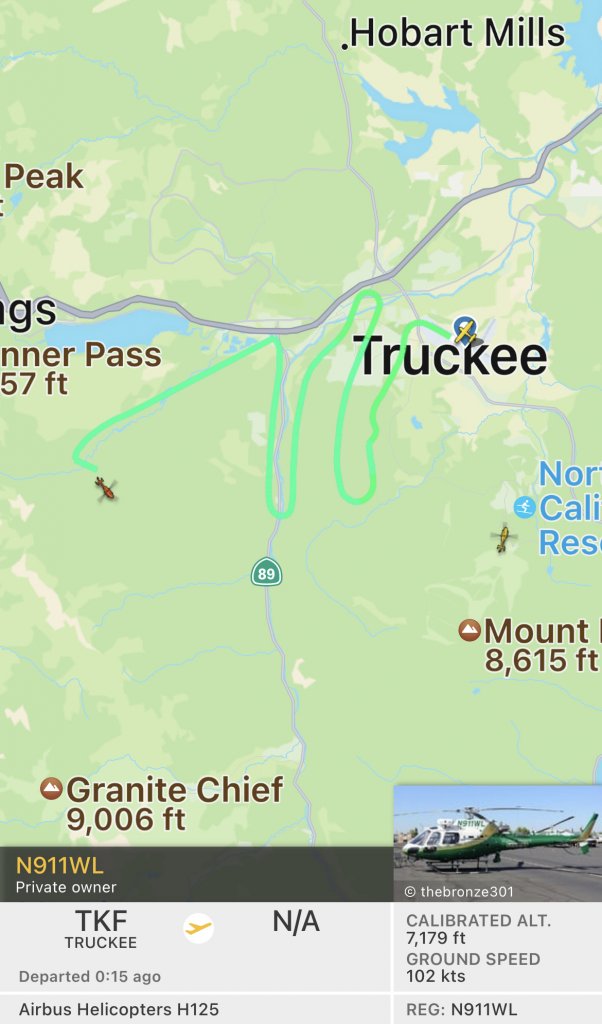This screenshot has width=602, height=1024.
Task: Open N911WL flight details panel
Action: [x=195, y=873]
